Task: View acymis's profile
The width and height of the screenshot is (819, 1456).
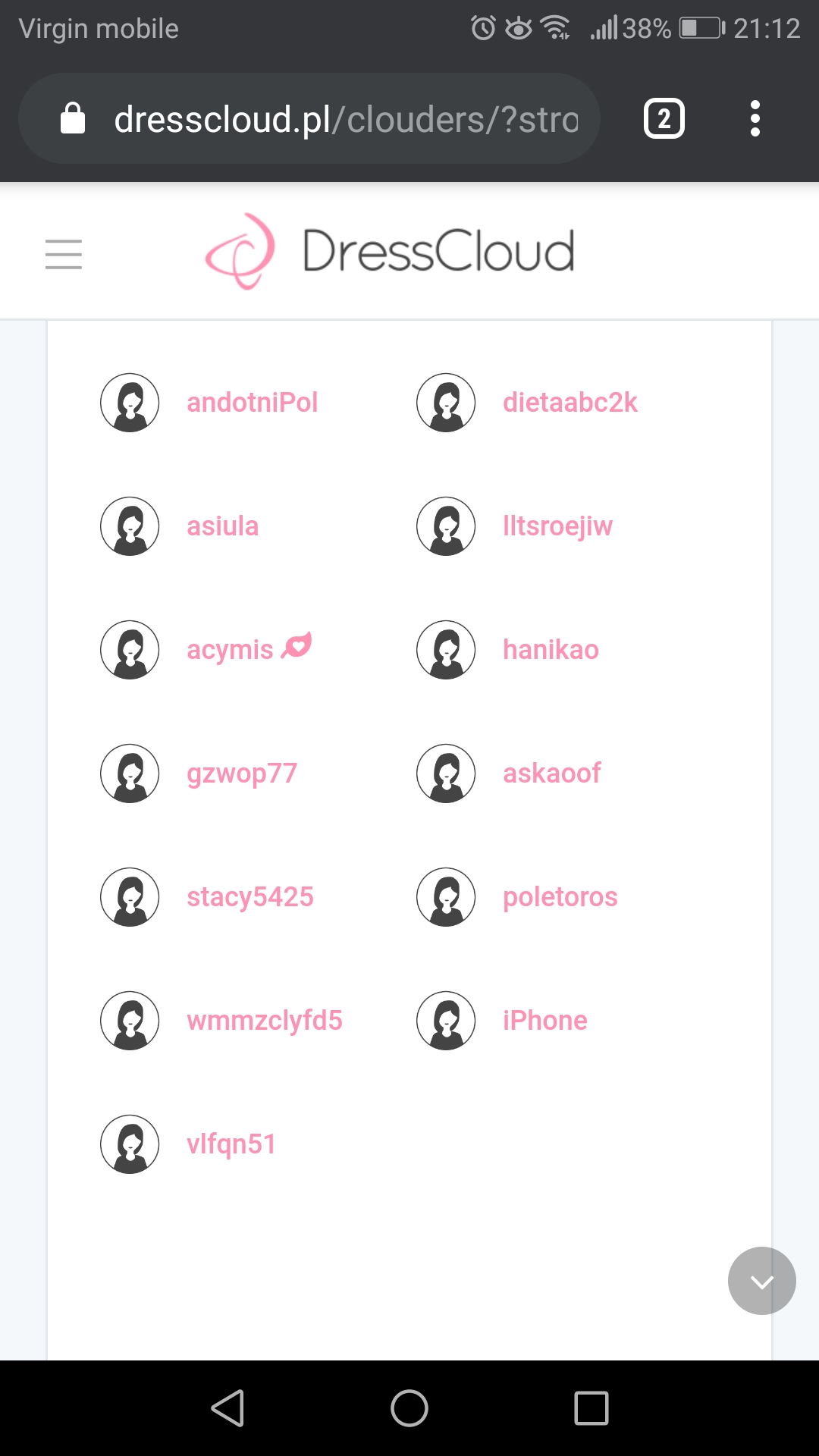Action: (230, 650)
